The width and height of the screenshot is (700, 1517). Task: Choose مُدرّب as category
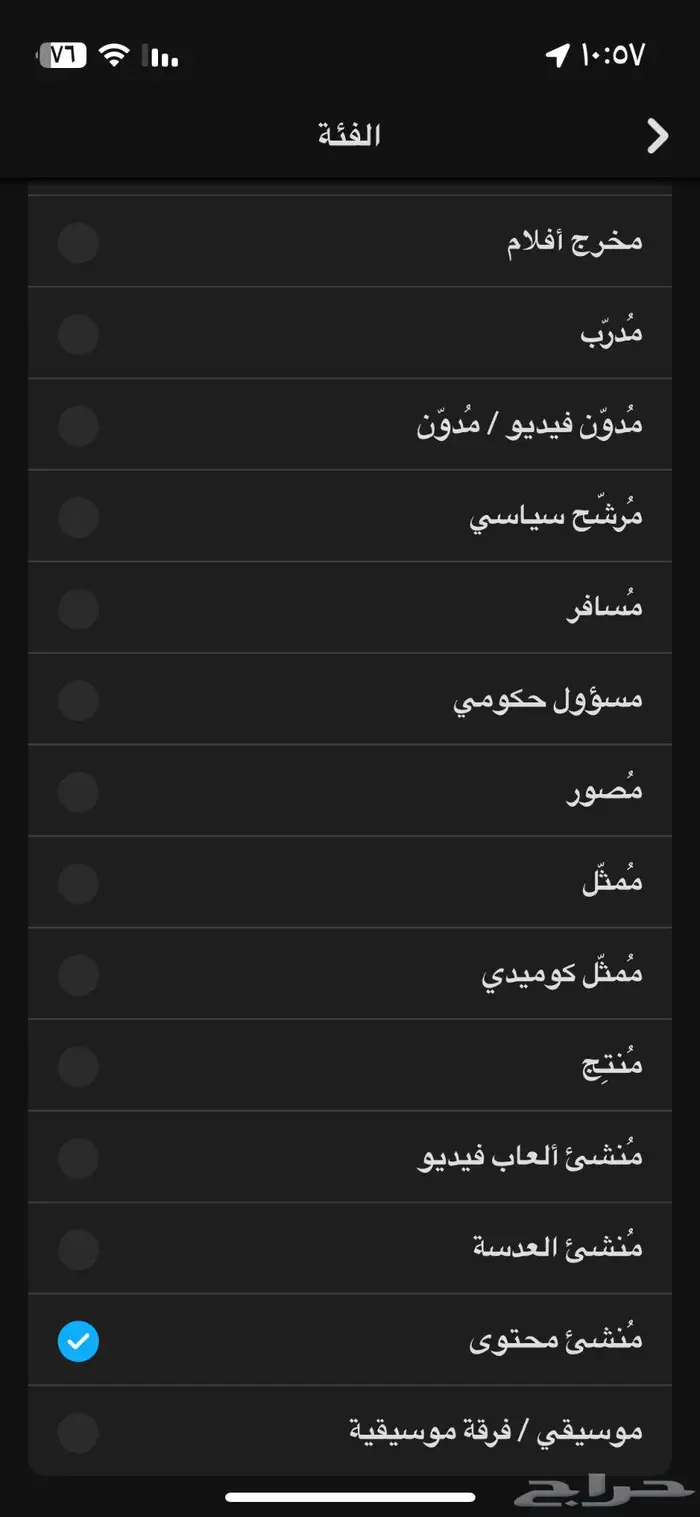point(350,333)
